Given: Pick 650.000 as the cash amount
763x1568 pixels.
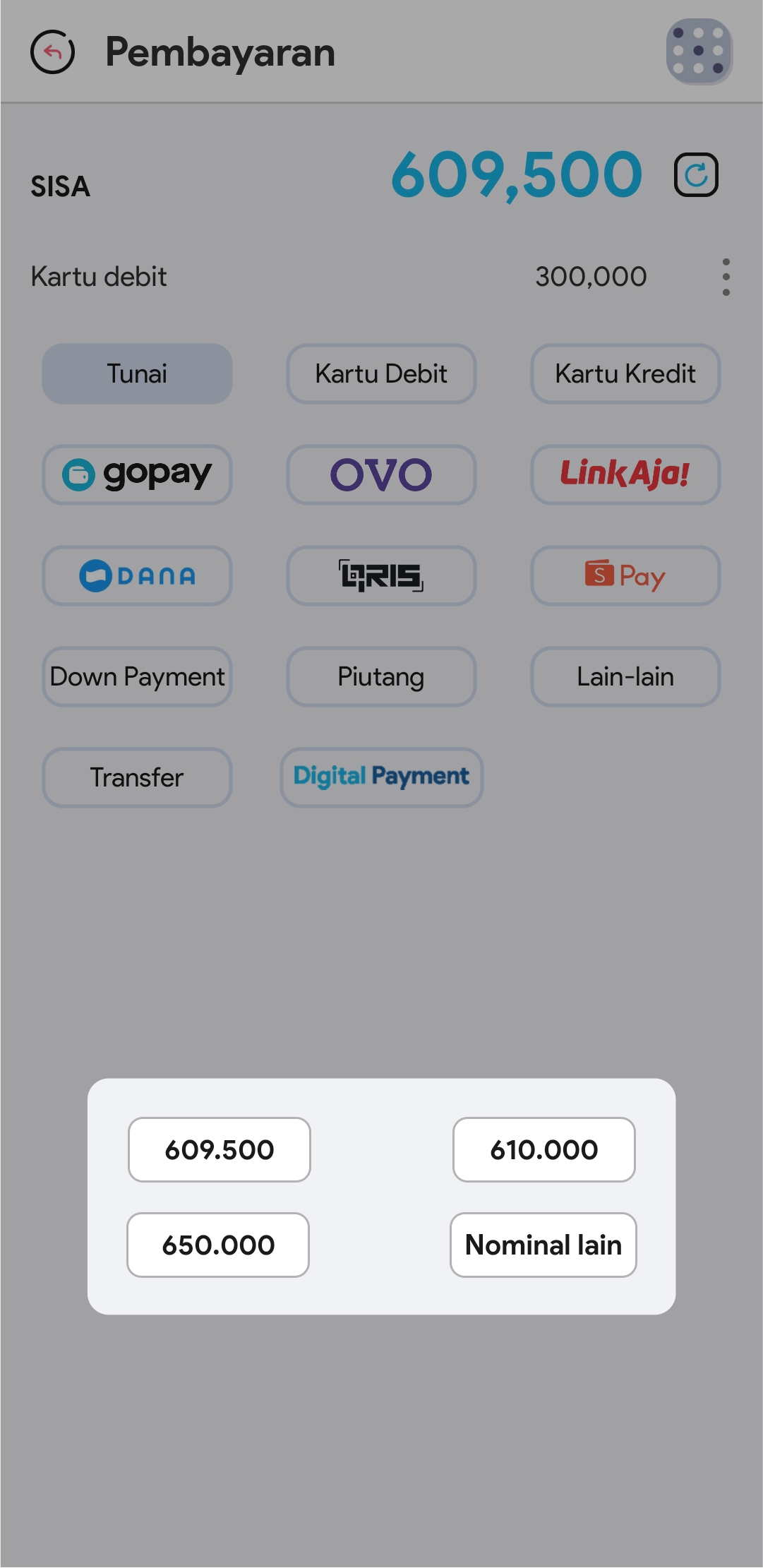Looking at the screenshot, I should 218,1245.
